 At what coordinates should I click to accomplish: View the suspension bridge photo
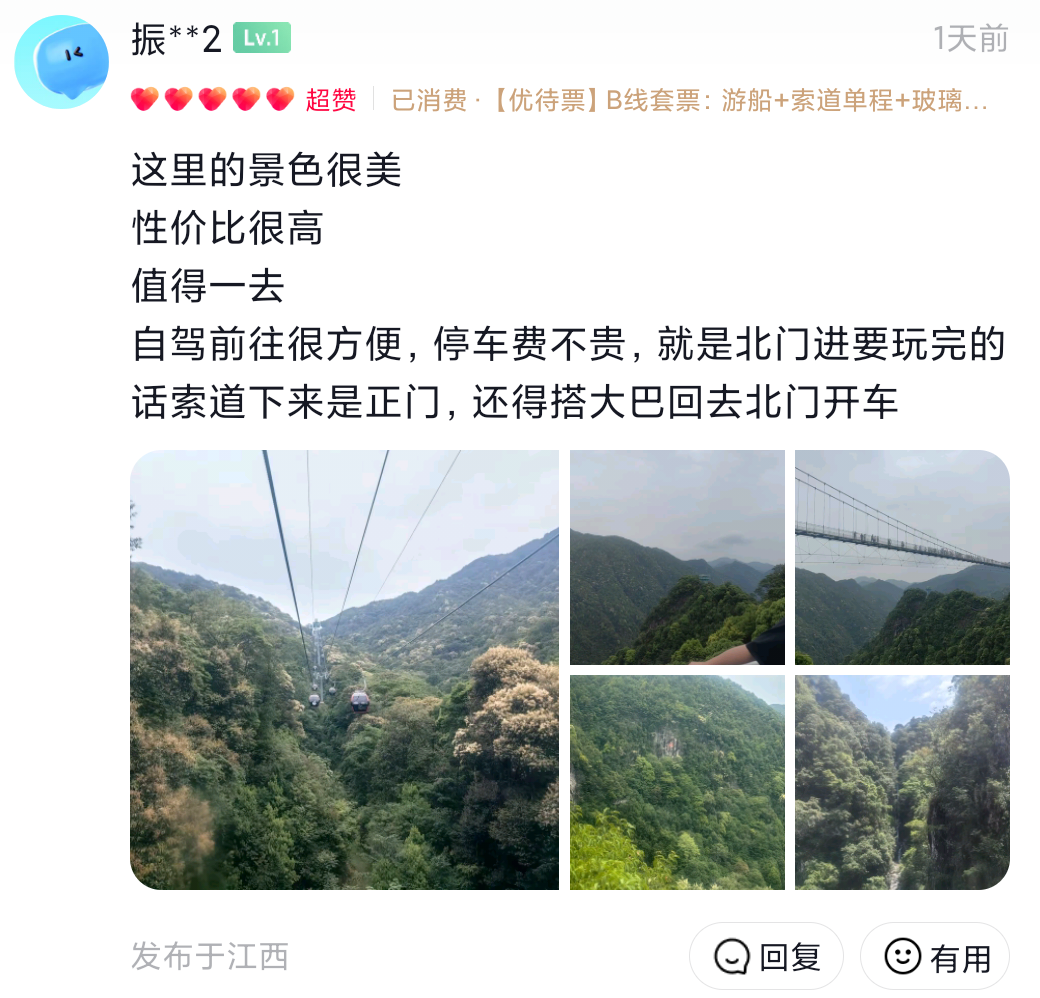902,557
